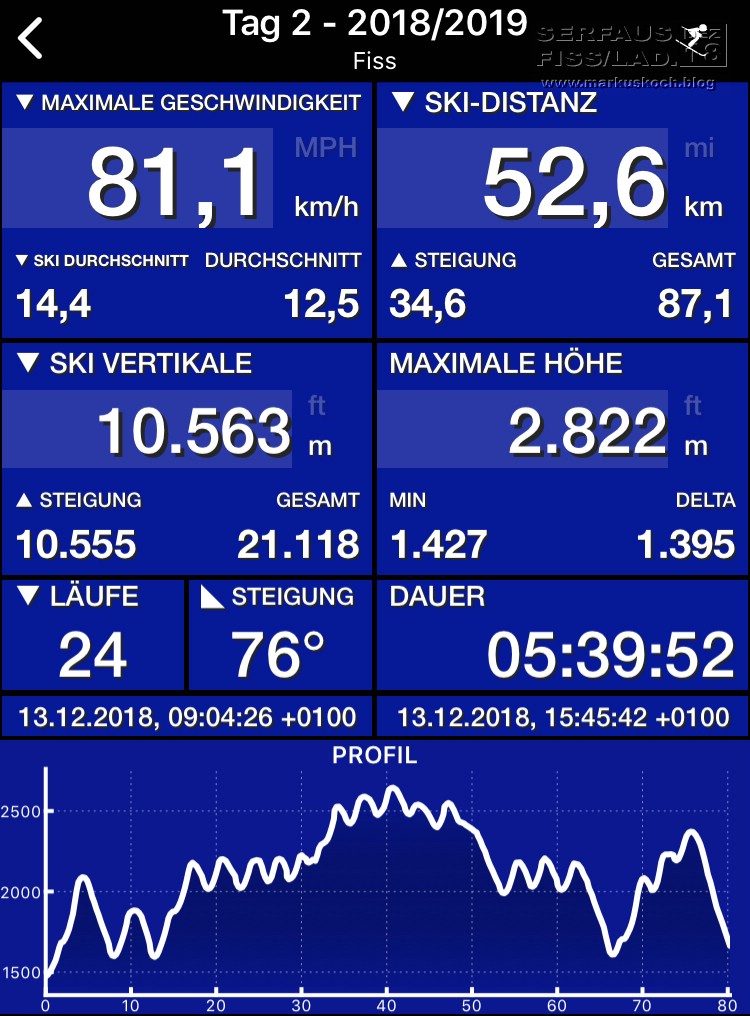Switch Ski Vertikale unit to ft
Image resolution: width=750 pixels, height=1016 pixels.
[317, 405]
